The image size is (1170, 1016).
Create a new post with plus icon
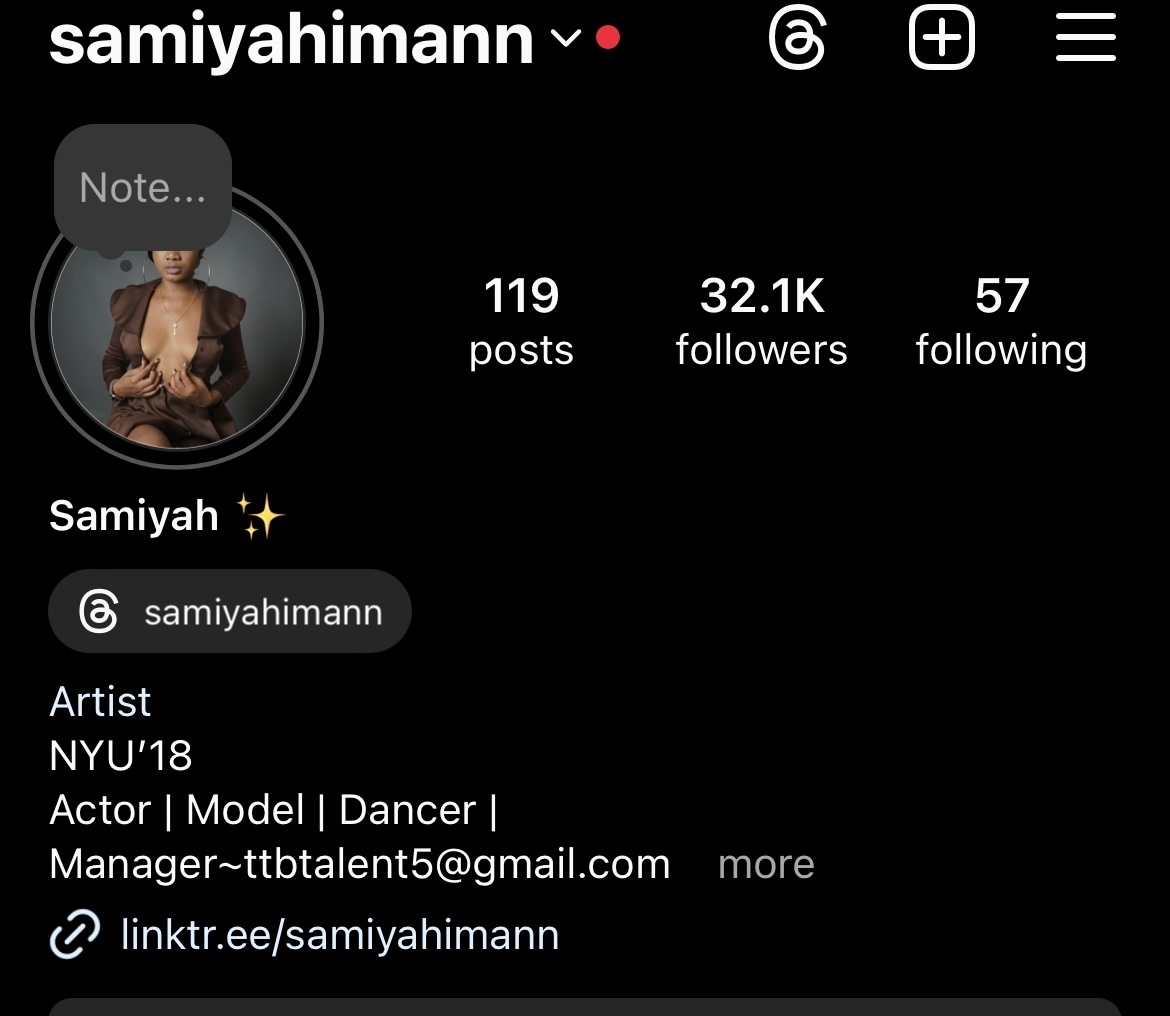[941, 40]
